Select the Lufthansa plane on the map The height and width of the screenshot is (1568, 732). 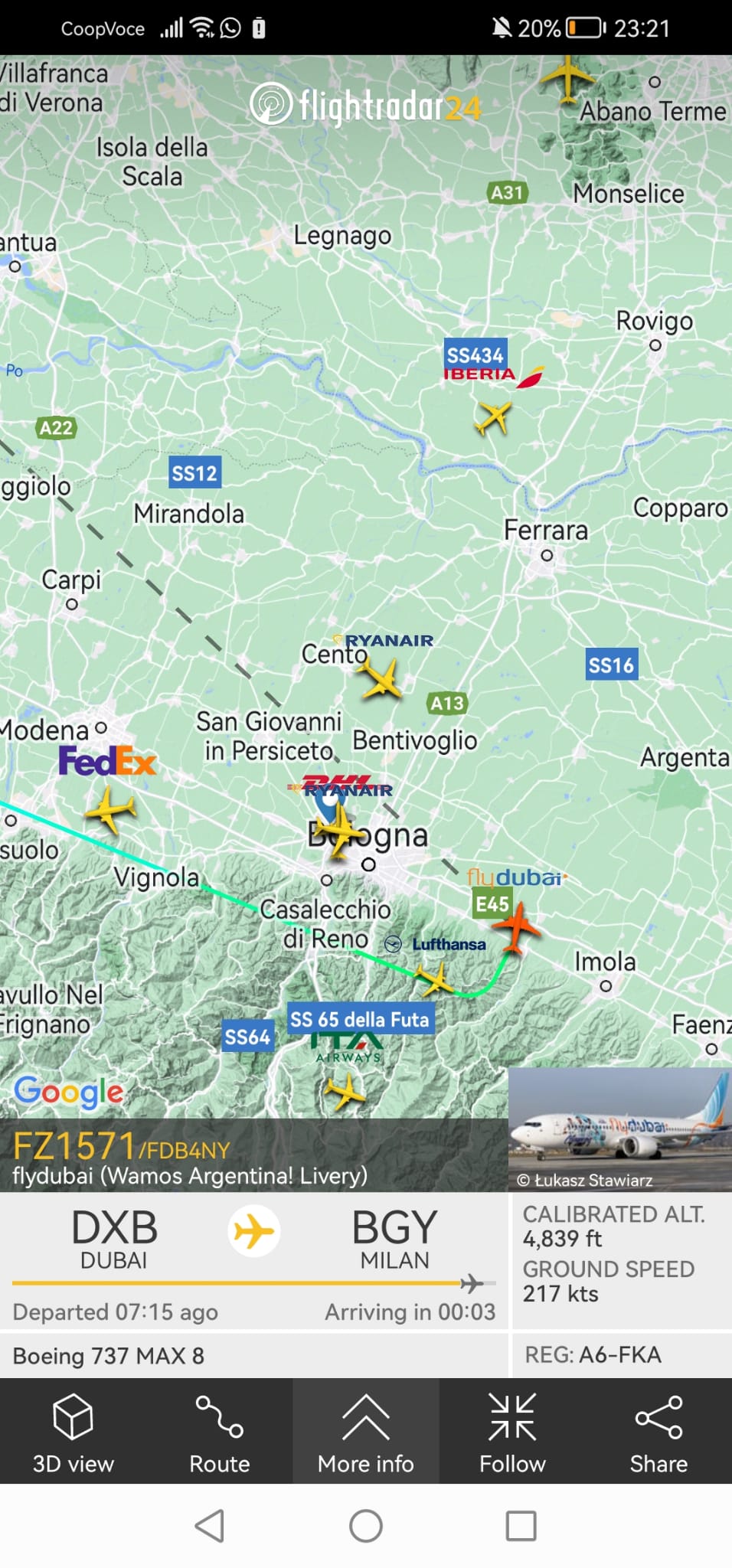tap(435, 979)
